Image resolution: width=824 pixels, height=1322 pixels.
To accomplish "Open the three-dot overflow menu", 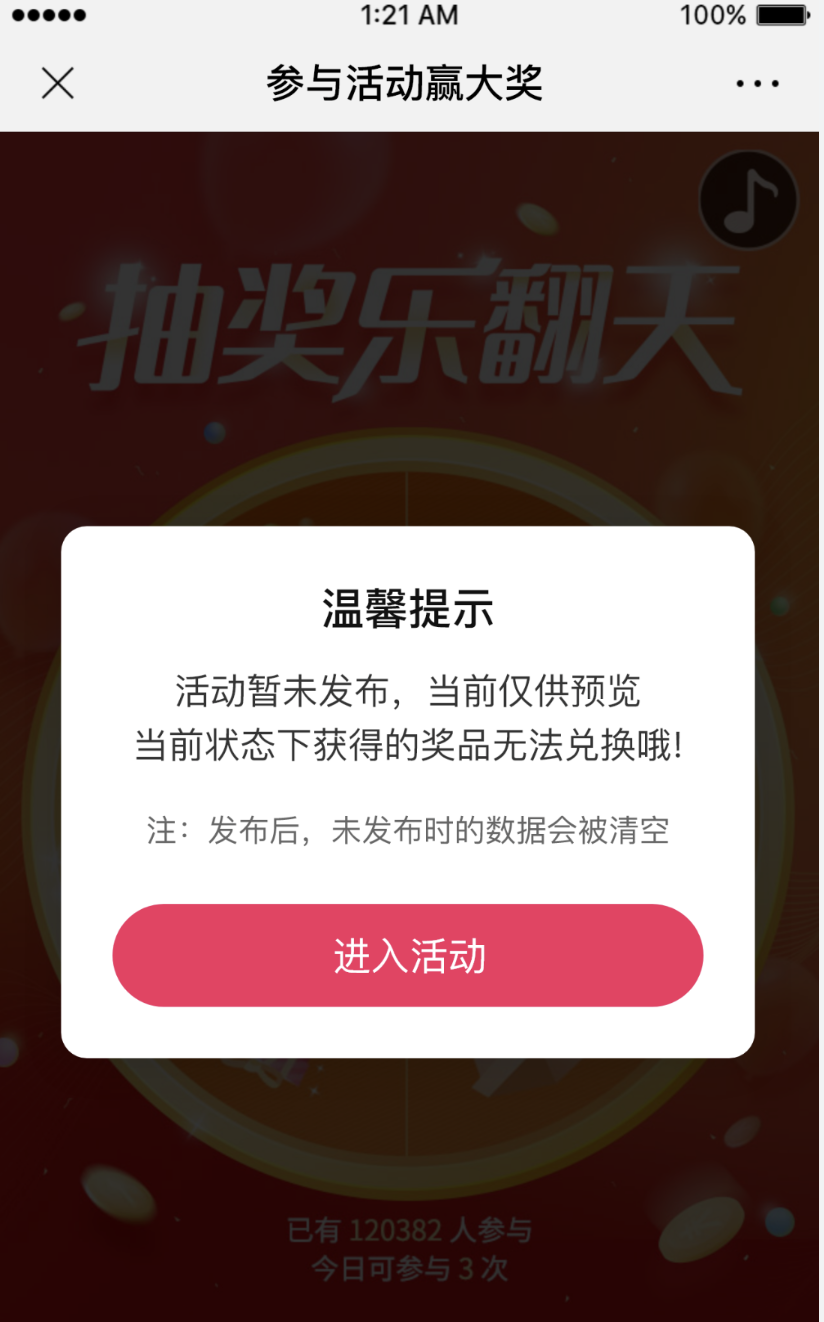I will pos(757,84).
